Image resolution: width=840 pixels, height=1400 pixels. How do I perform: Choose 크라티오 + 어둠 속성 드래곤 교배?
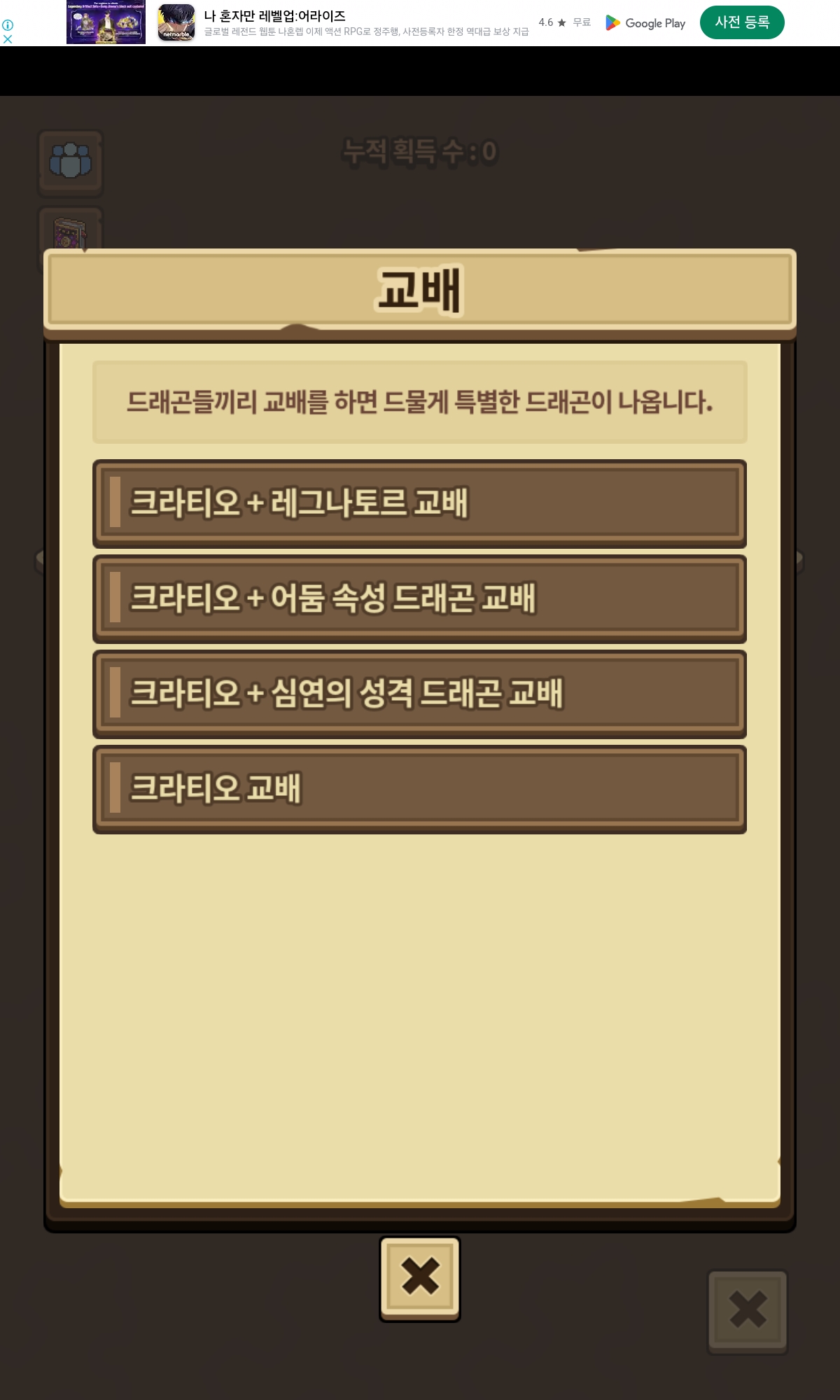click(x=419, y=598)
